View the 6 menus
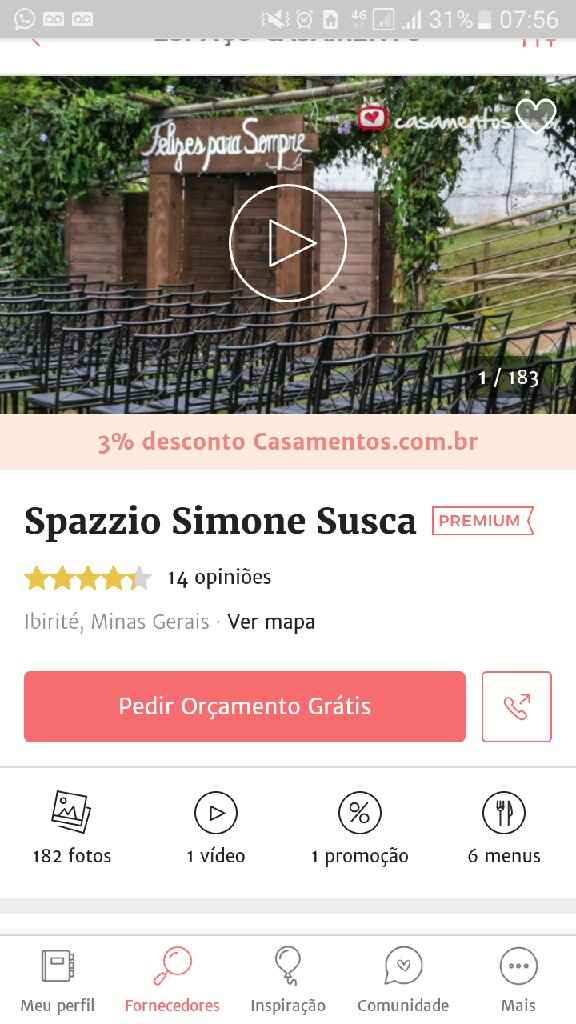 (504, 827)
